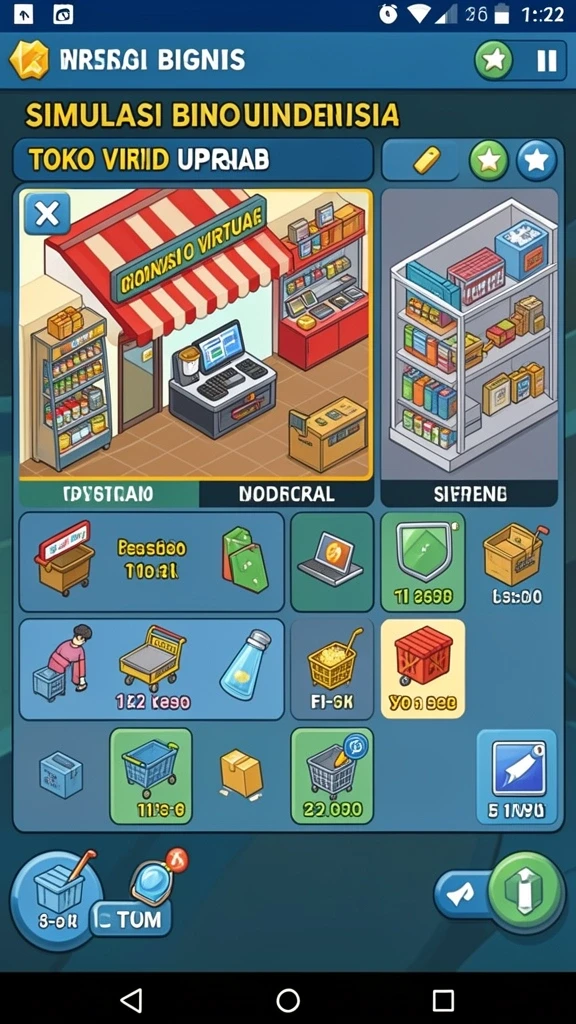Switch to the NODRCRAL tab

pyautogui.click(x=285, y=494)
